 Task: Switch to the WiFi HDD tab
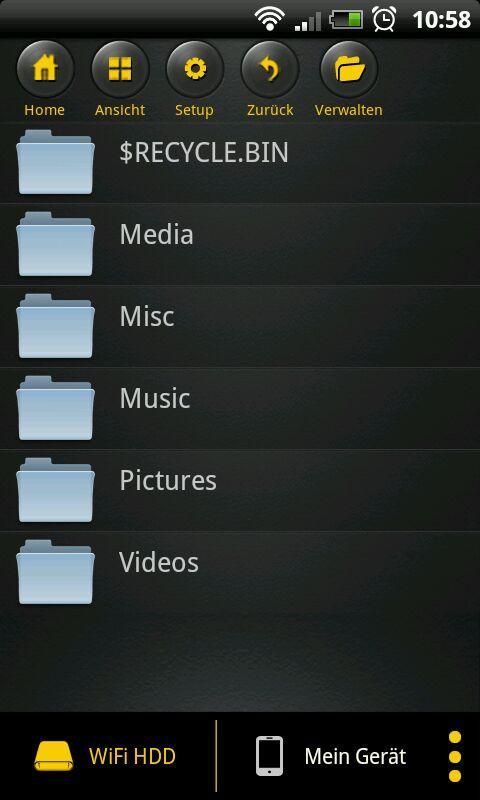click(x=107, y=756)
